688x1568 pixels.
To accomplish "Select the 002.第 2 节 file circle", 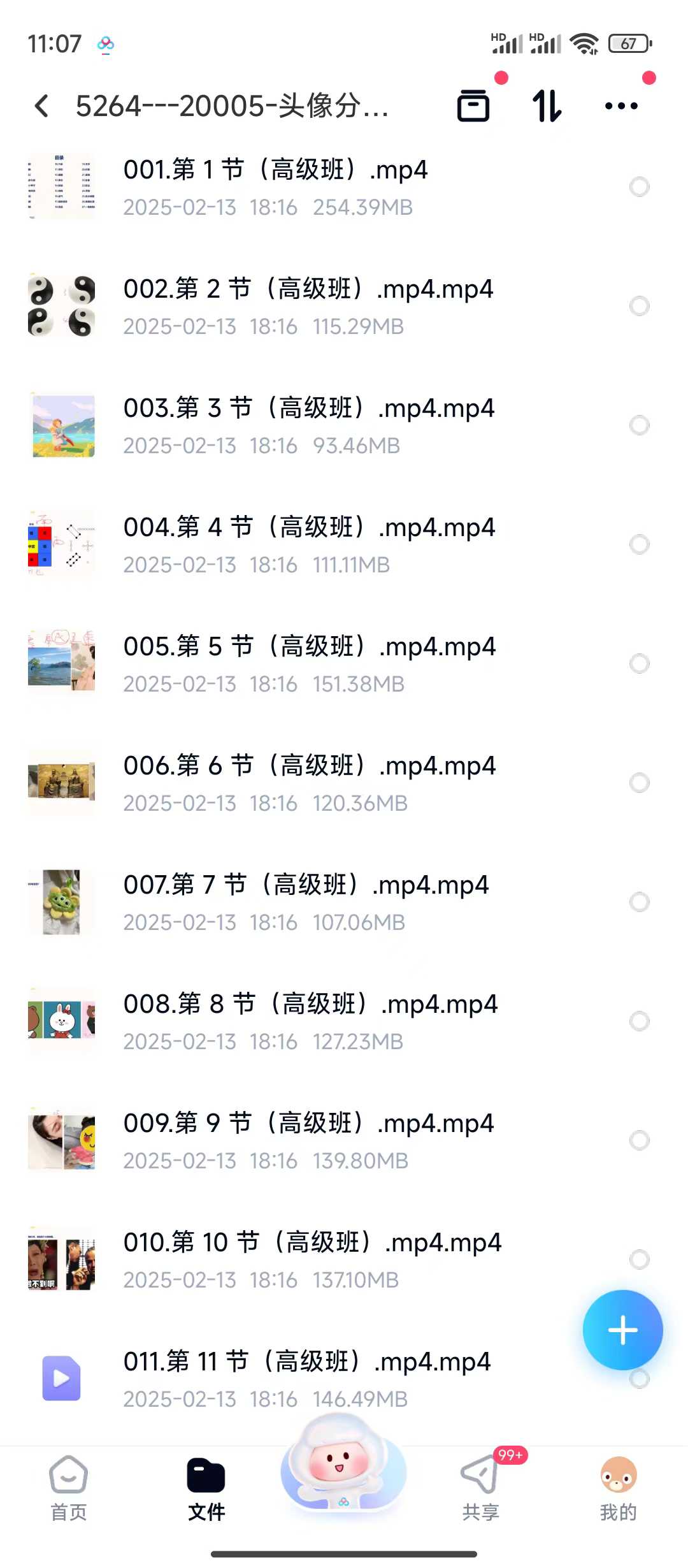I will pos(639,306).
